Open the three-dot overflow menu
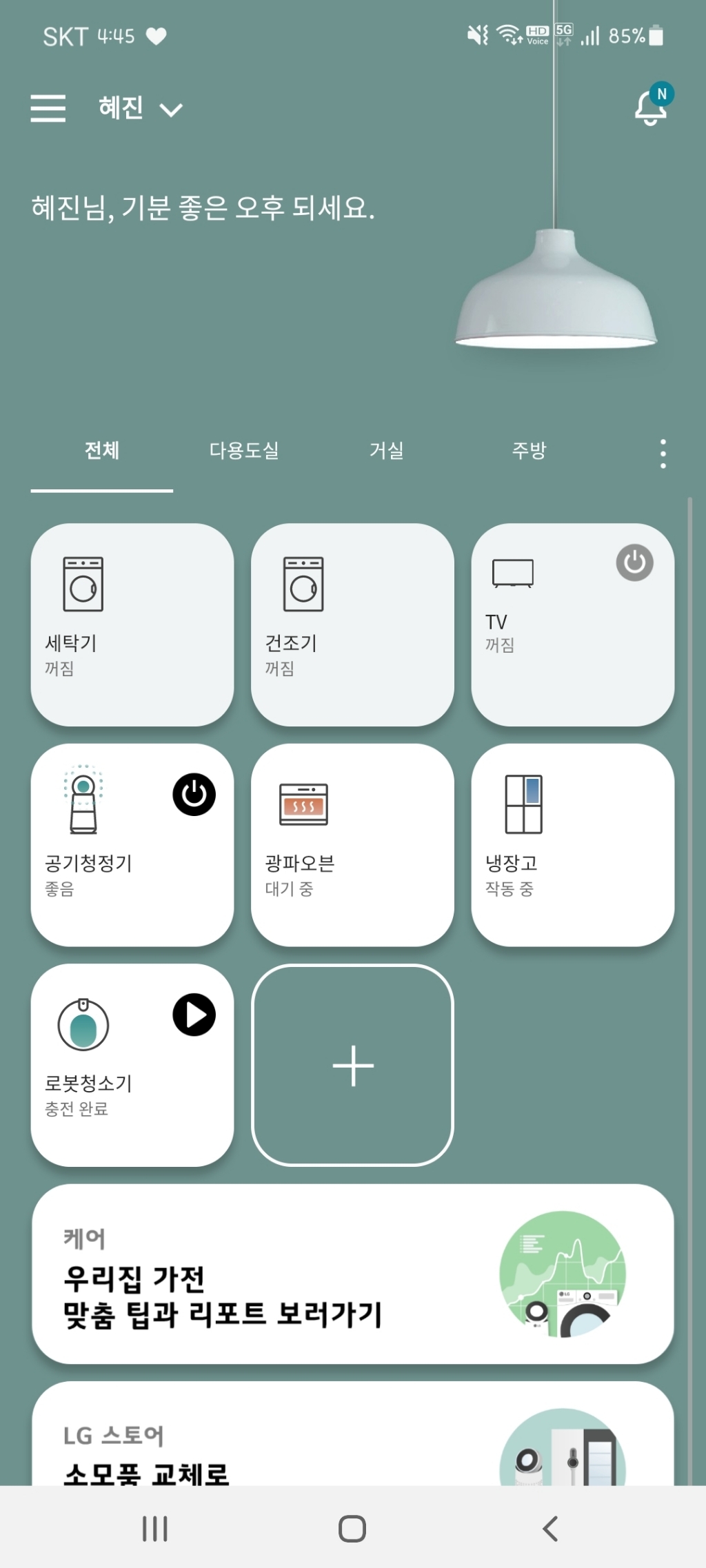Viewport: 706px width, 1568px height. [x=663, y=454]
